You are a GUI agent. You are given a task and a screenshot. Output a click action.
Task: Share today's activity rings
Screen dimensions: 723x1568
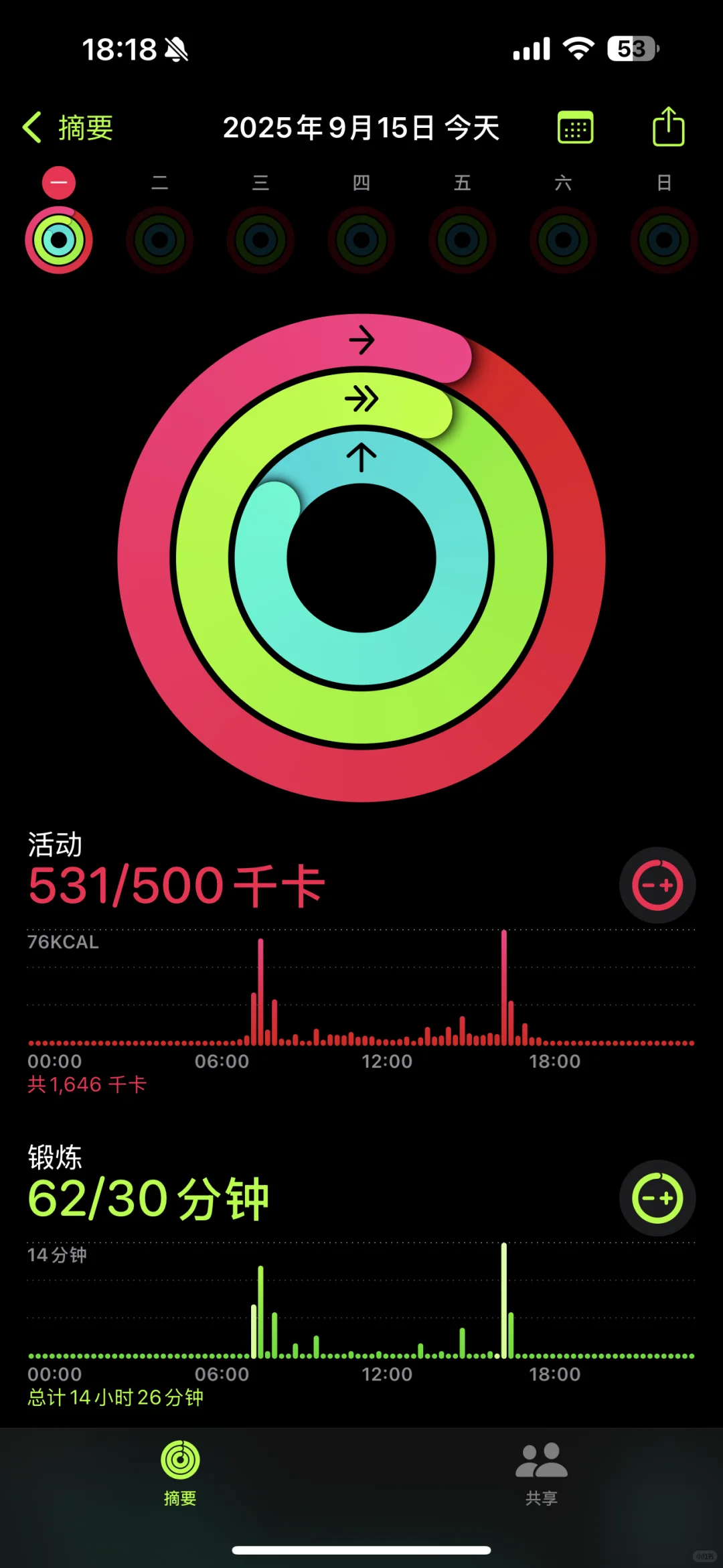coord(668,126)
